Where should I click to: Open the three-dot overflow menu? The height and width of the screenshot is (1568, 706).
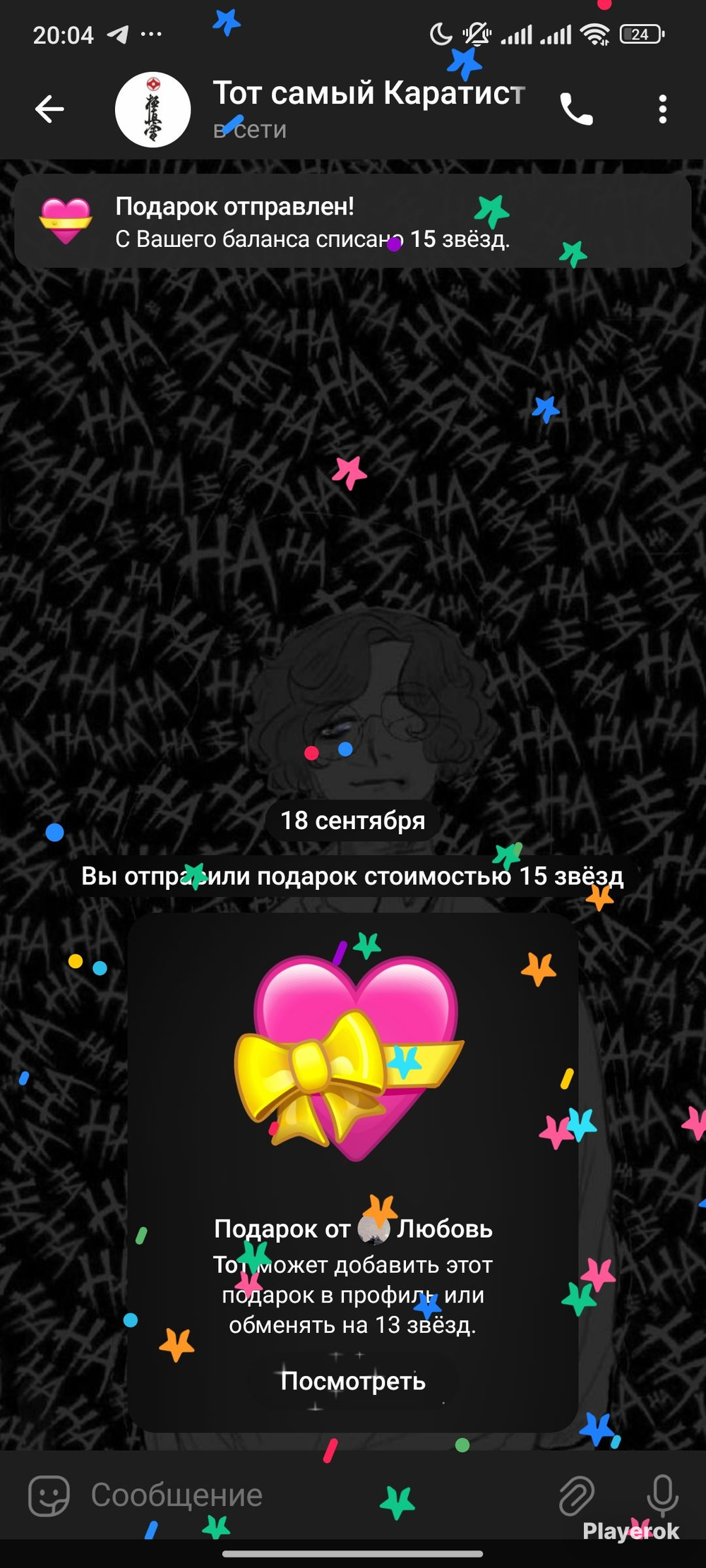pos(662,109)
